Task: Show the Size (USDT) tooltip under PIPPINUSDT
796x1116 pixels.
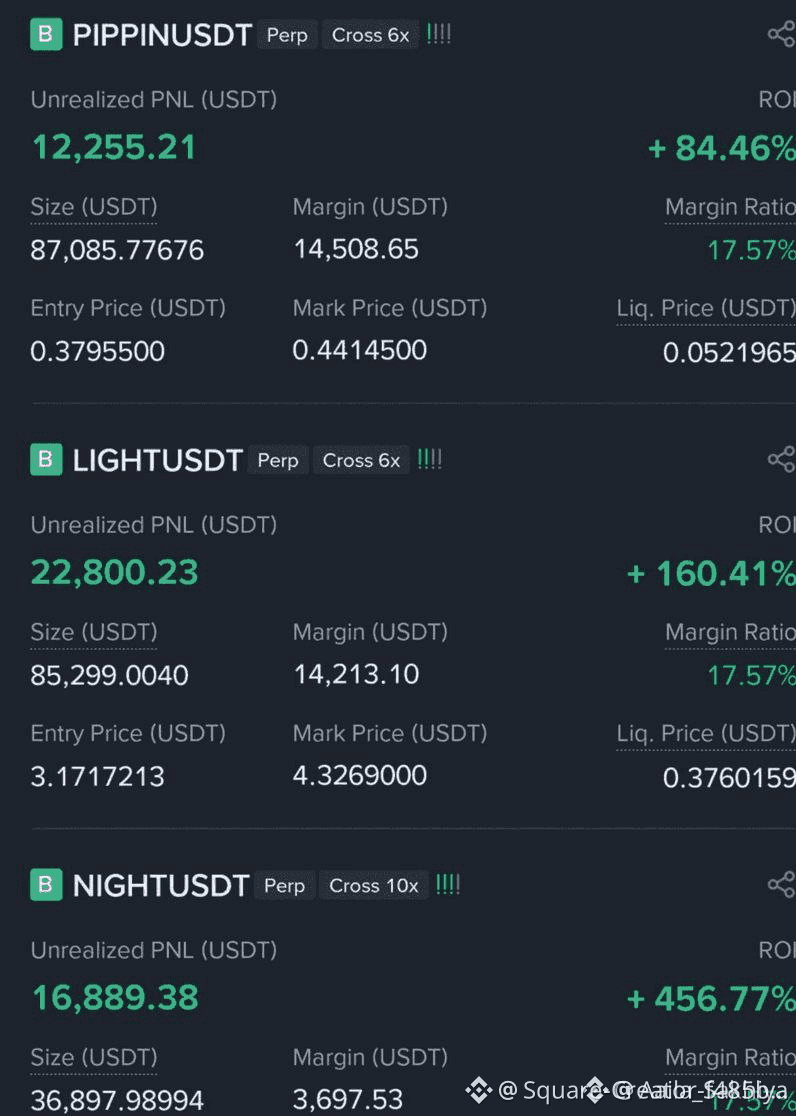Action: (93, 207)
